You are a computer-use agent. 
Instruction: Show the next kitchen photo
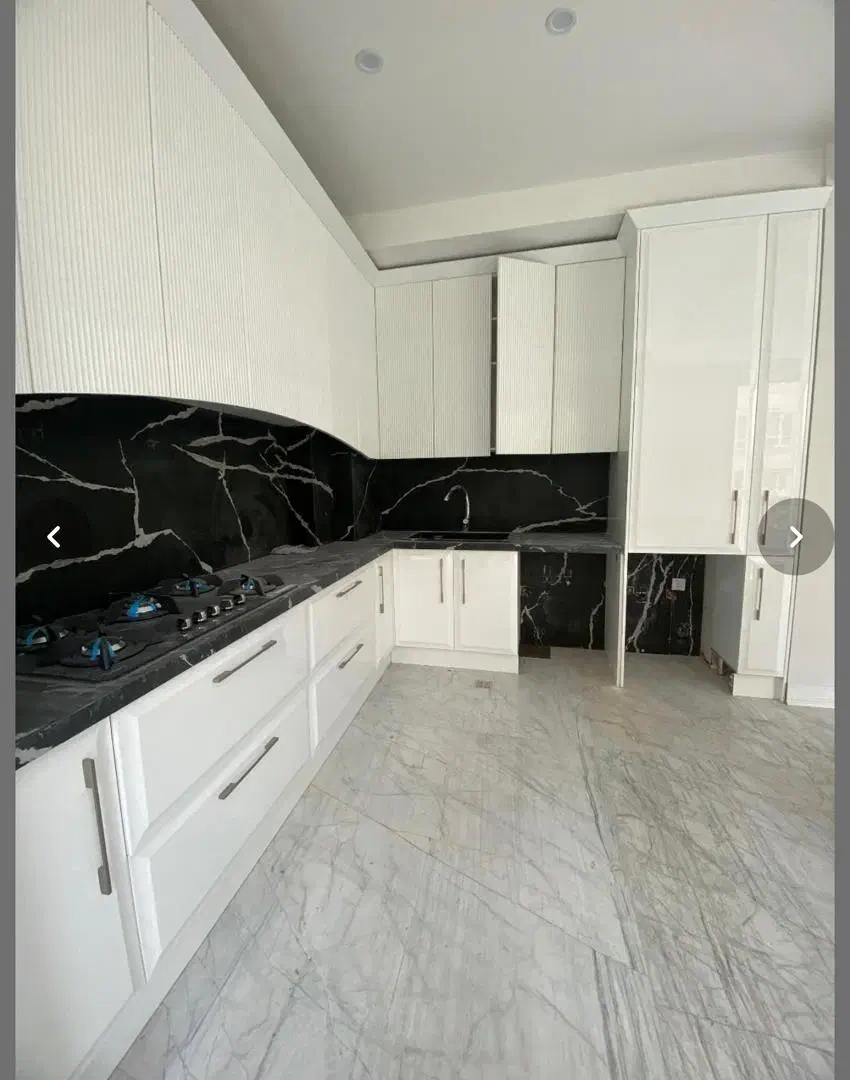coord(795,537)
